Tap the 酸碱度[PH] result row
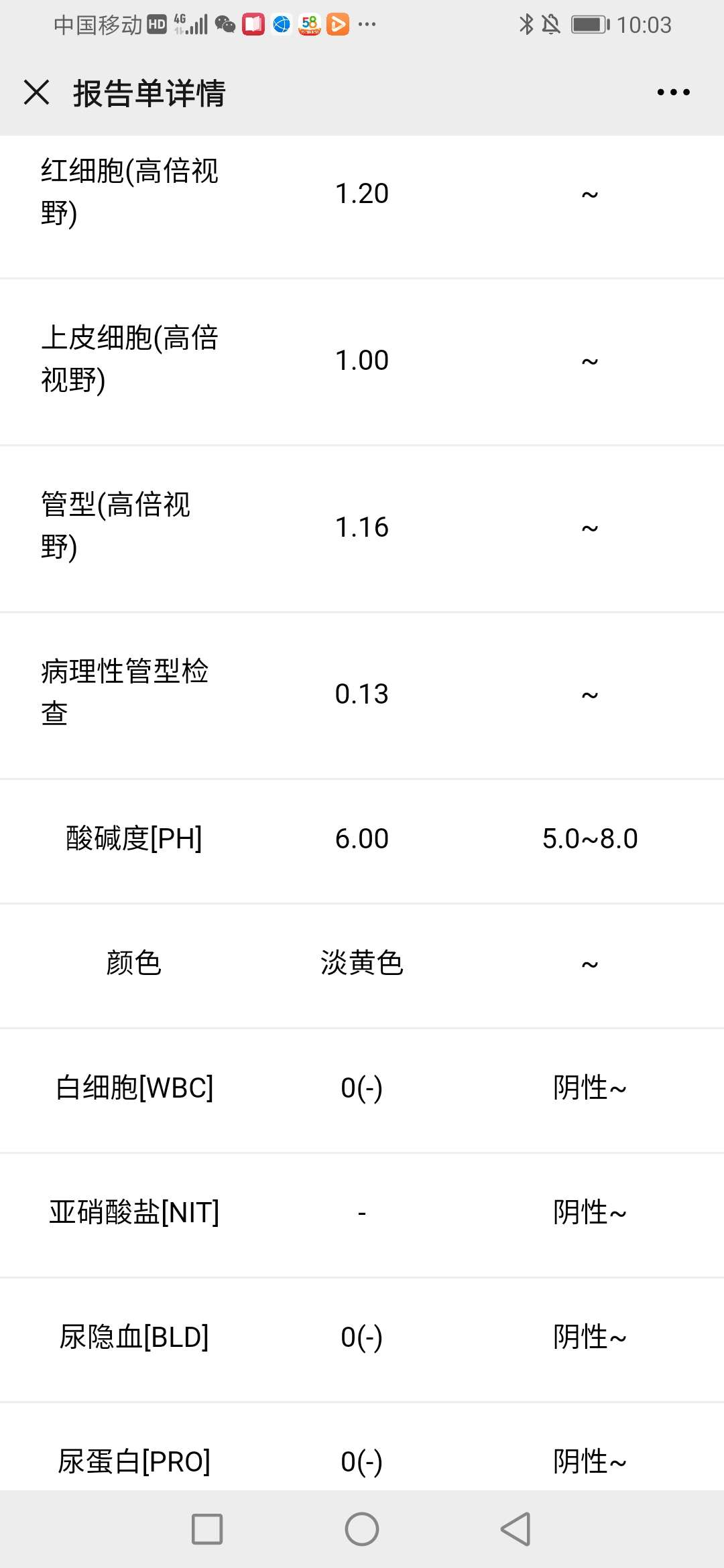The image size is (724, 1568). click(x=362, y=838)
